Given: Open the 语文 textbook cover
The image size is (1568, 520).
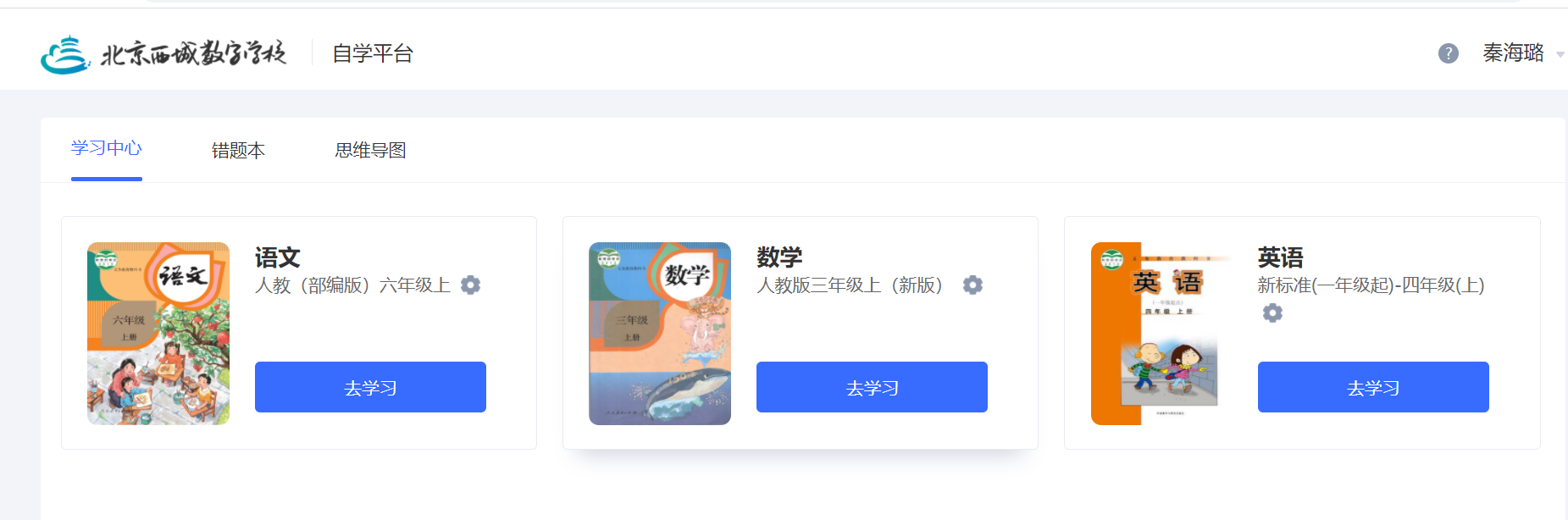Looking at the screenshot, I should coord(158,334).
